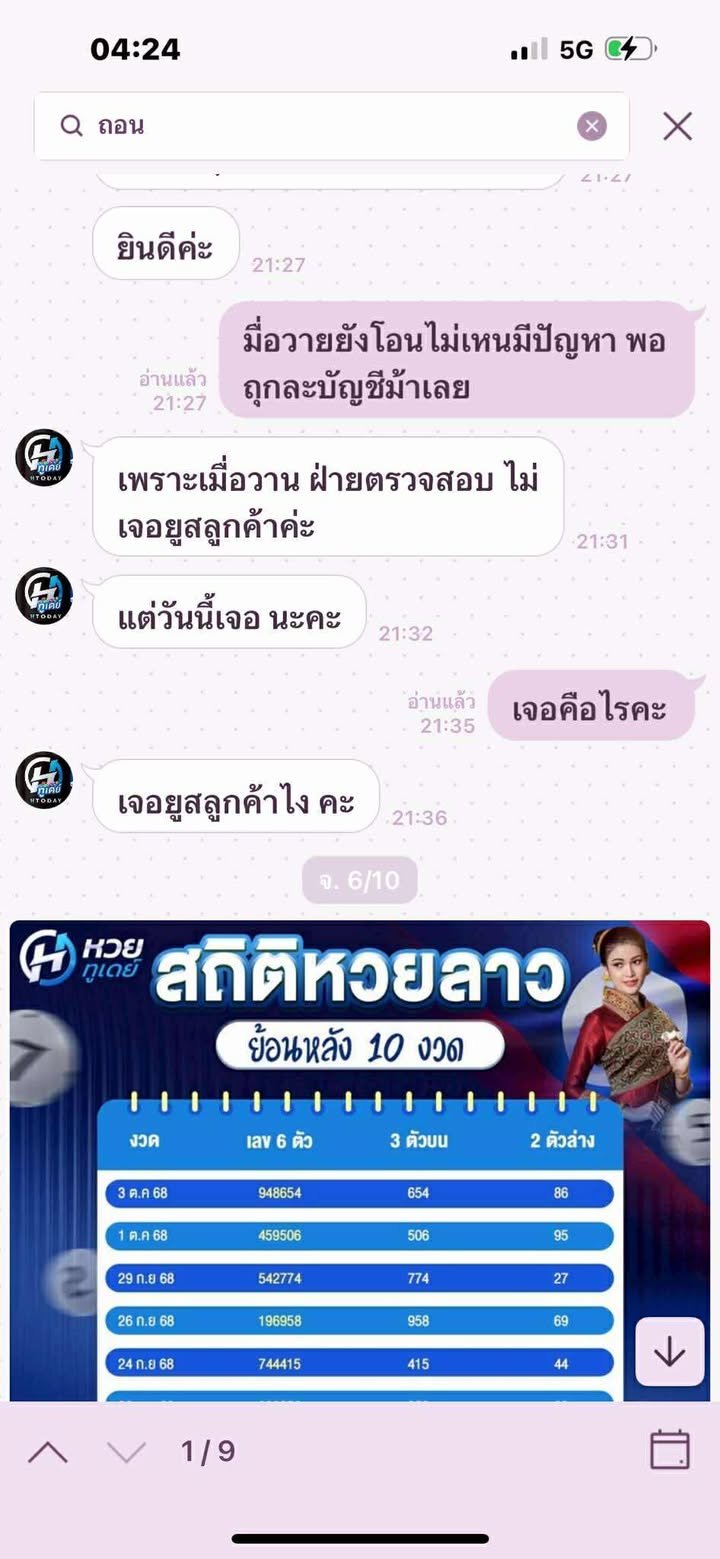
Task: Open the Lao lottery statistics image
Action: 360,1160
